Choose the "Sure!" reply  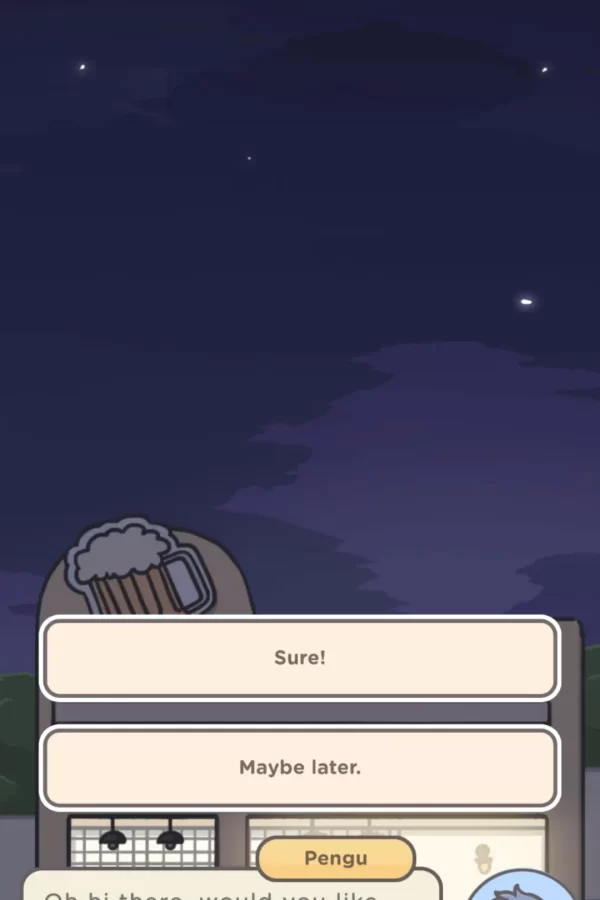tap(300, 658)
